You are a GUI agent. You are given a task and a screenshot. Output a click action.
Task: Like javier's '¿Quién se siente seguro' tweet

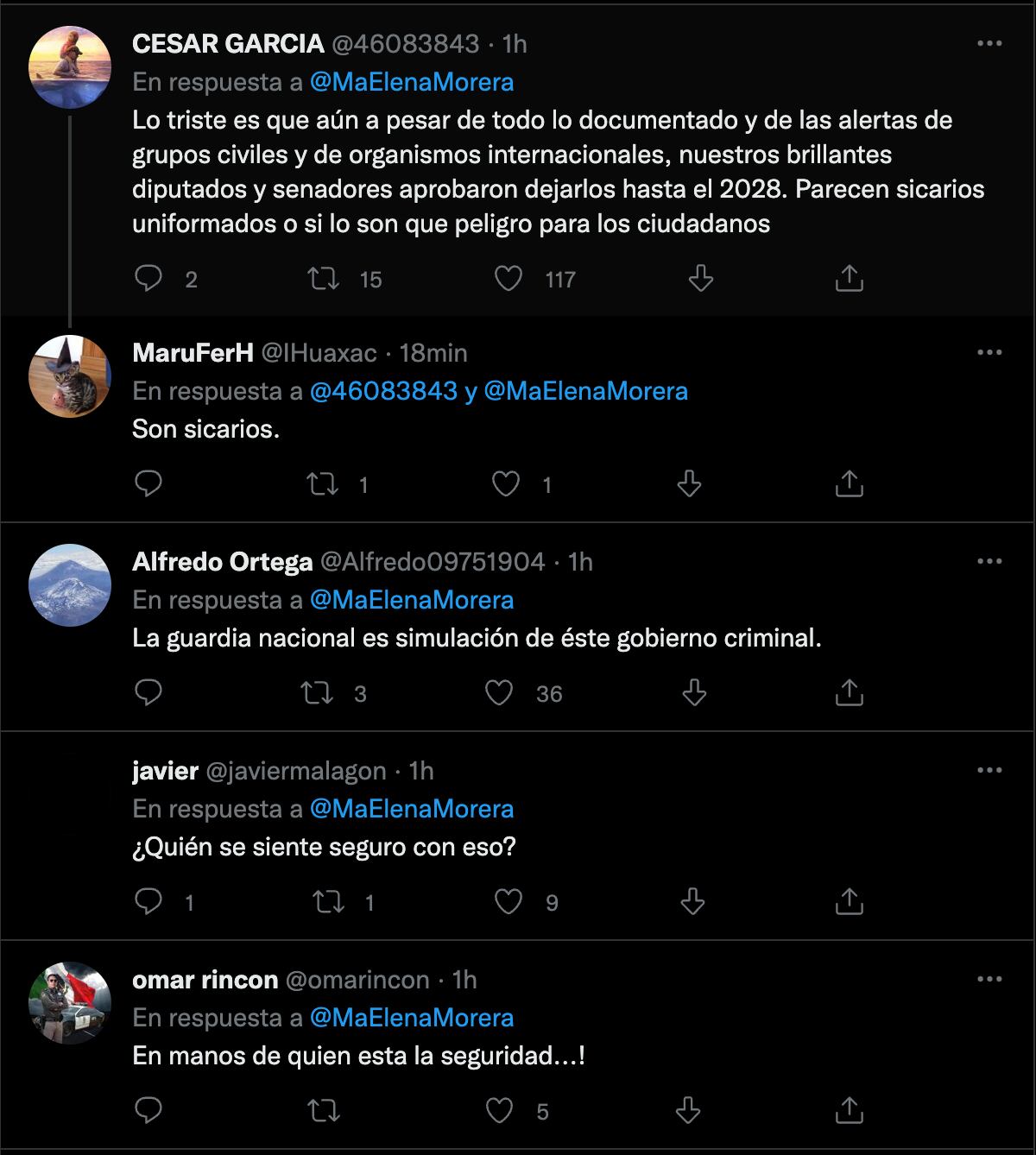click(509, 902)
